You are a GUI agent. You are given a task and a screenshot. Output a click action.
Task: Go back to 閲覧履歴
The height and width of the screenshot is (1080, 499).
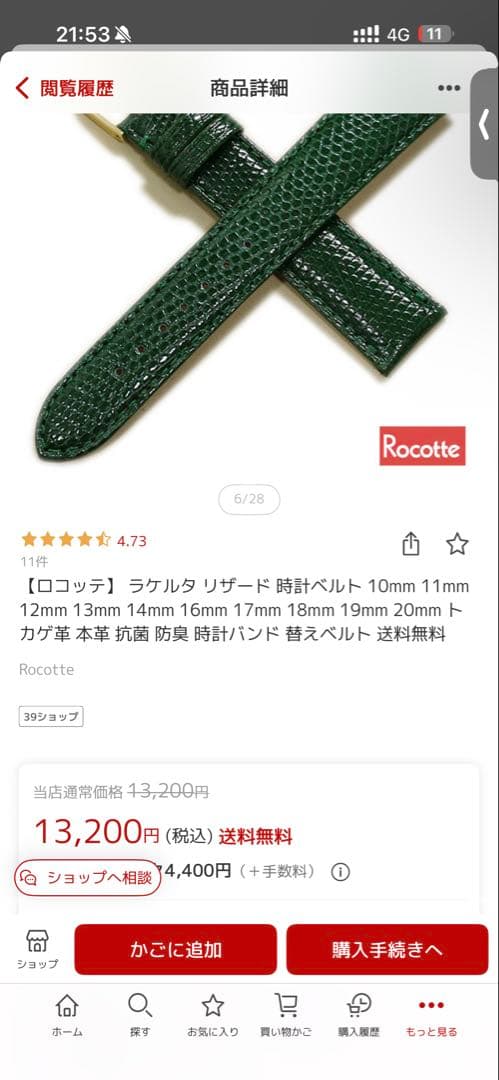pos(64,88)
